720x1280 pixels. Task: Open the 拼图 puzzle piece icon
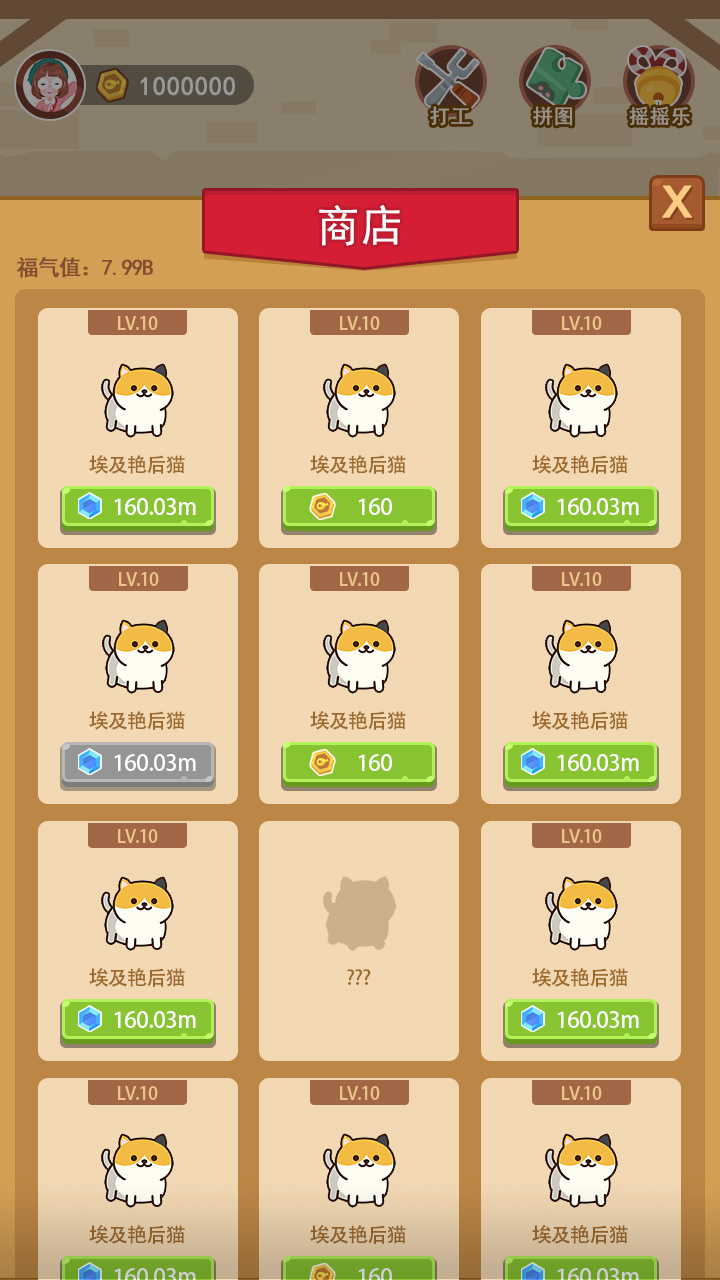tap(553, 80)
